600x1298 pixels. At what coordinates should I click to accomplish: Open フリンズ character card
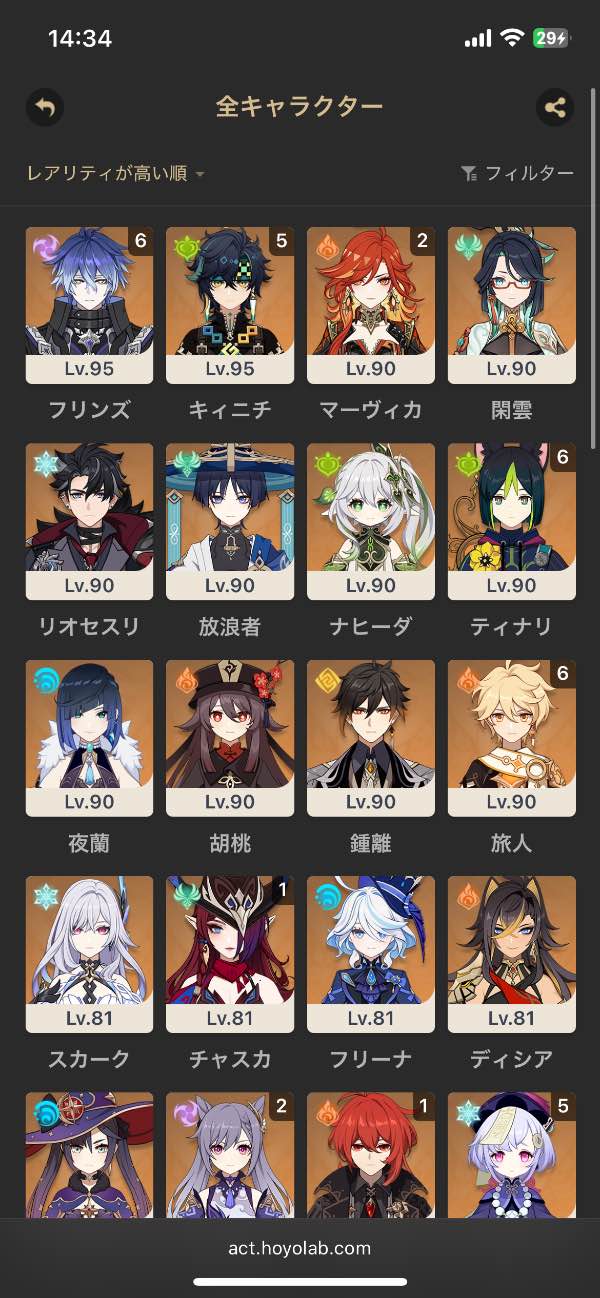click(x=89, y=305)
